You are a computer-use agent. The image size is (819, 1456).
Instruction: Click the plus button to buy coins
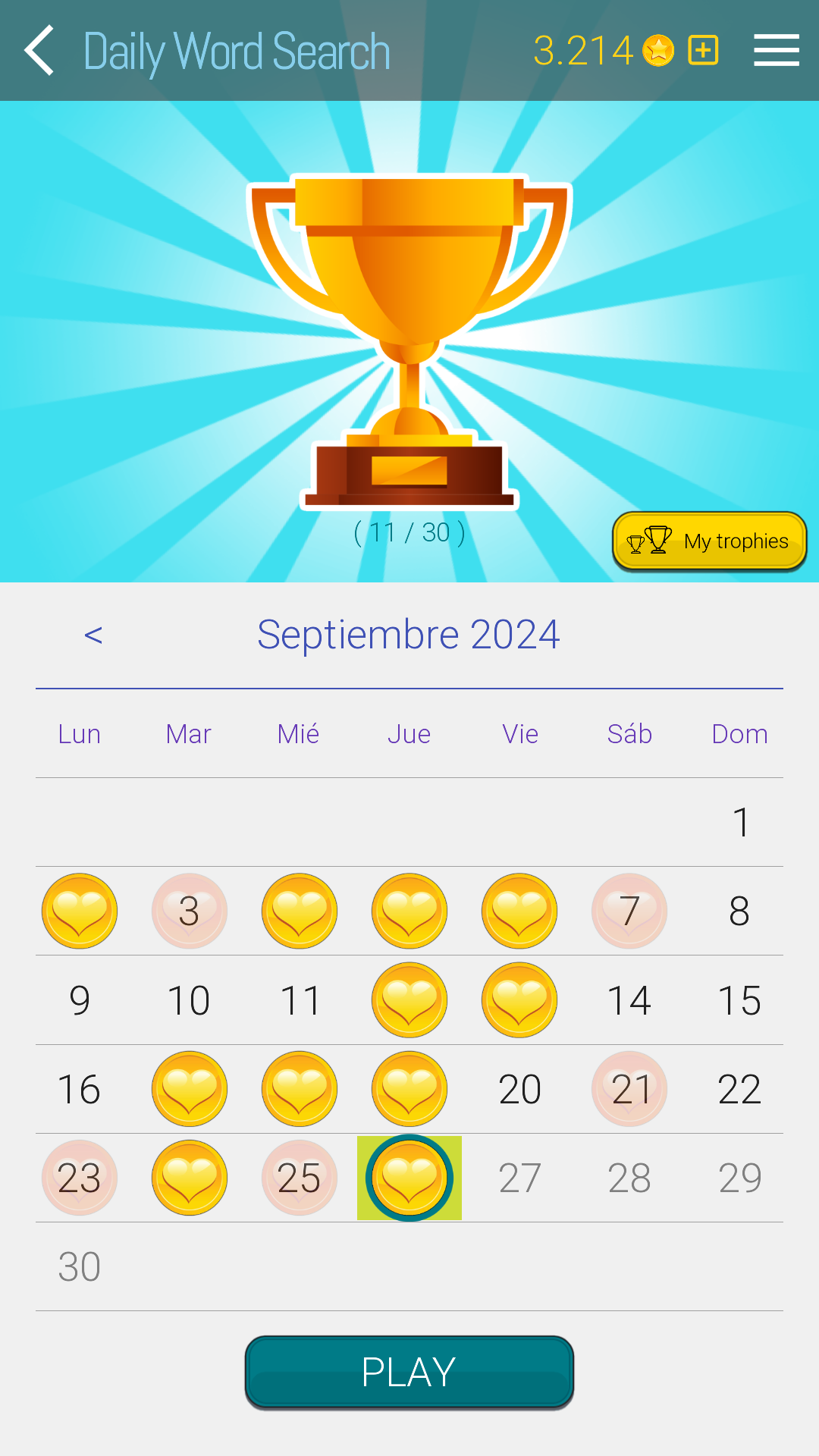click(702, 50)
